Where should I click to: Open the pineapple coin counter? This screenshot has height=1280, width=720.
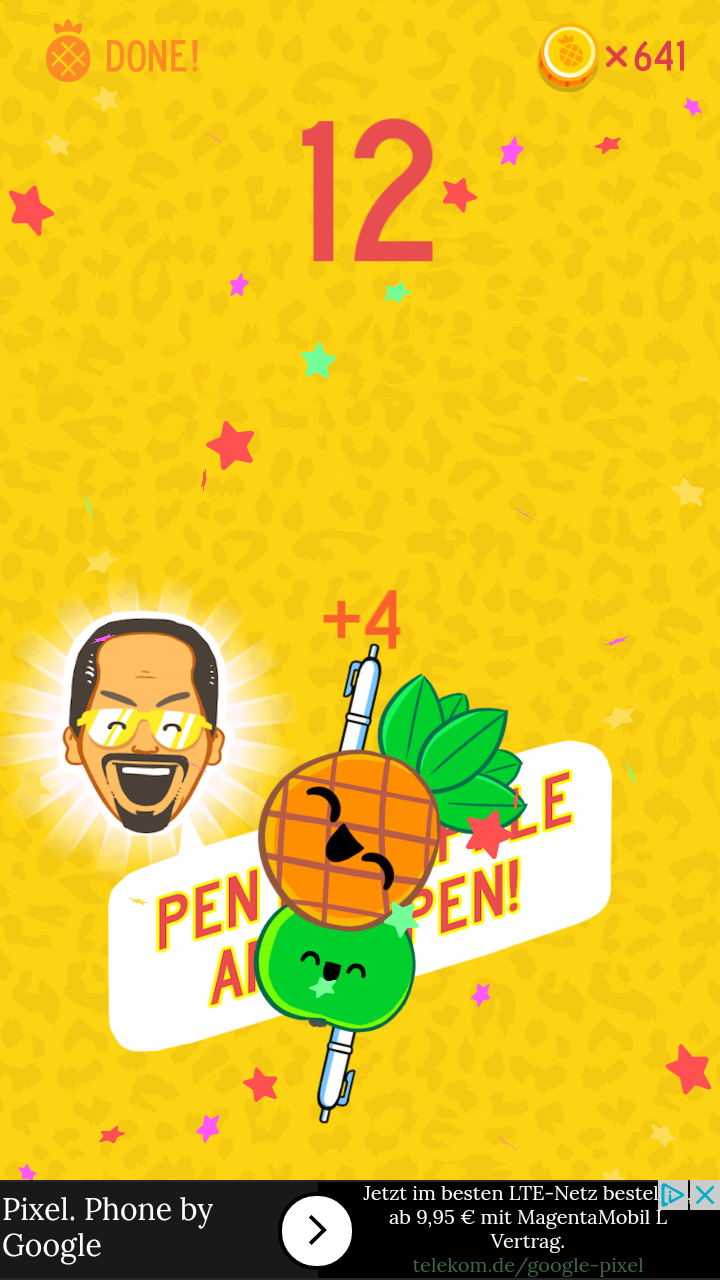point(613,57)
